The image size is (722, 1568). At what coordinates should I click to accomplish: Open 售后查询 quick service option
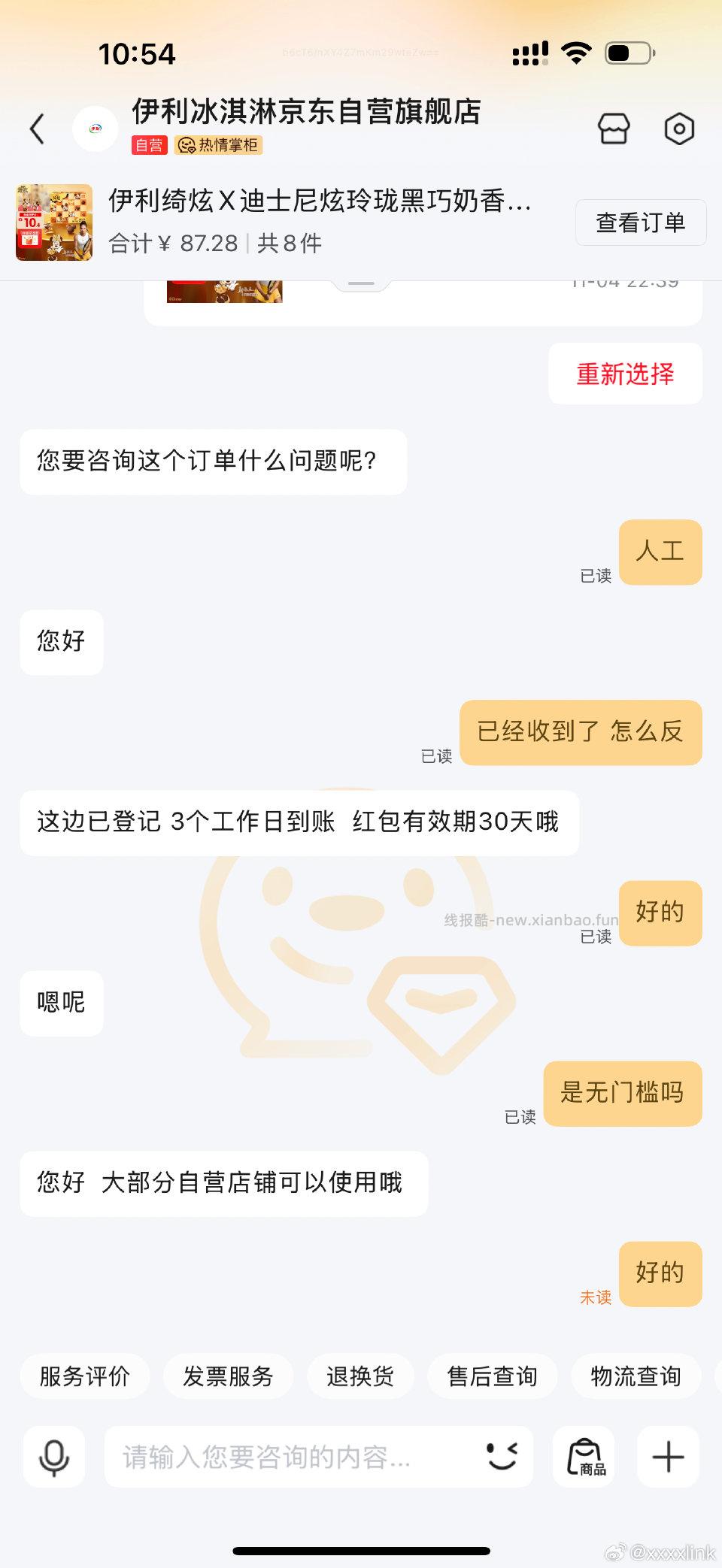[492, 1376]
